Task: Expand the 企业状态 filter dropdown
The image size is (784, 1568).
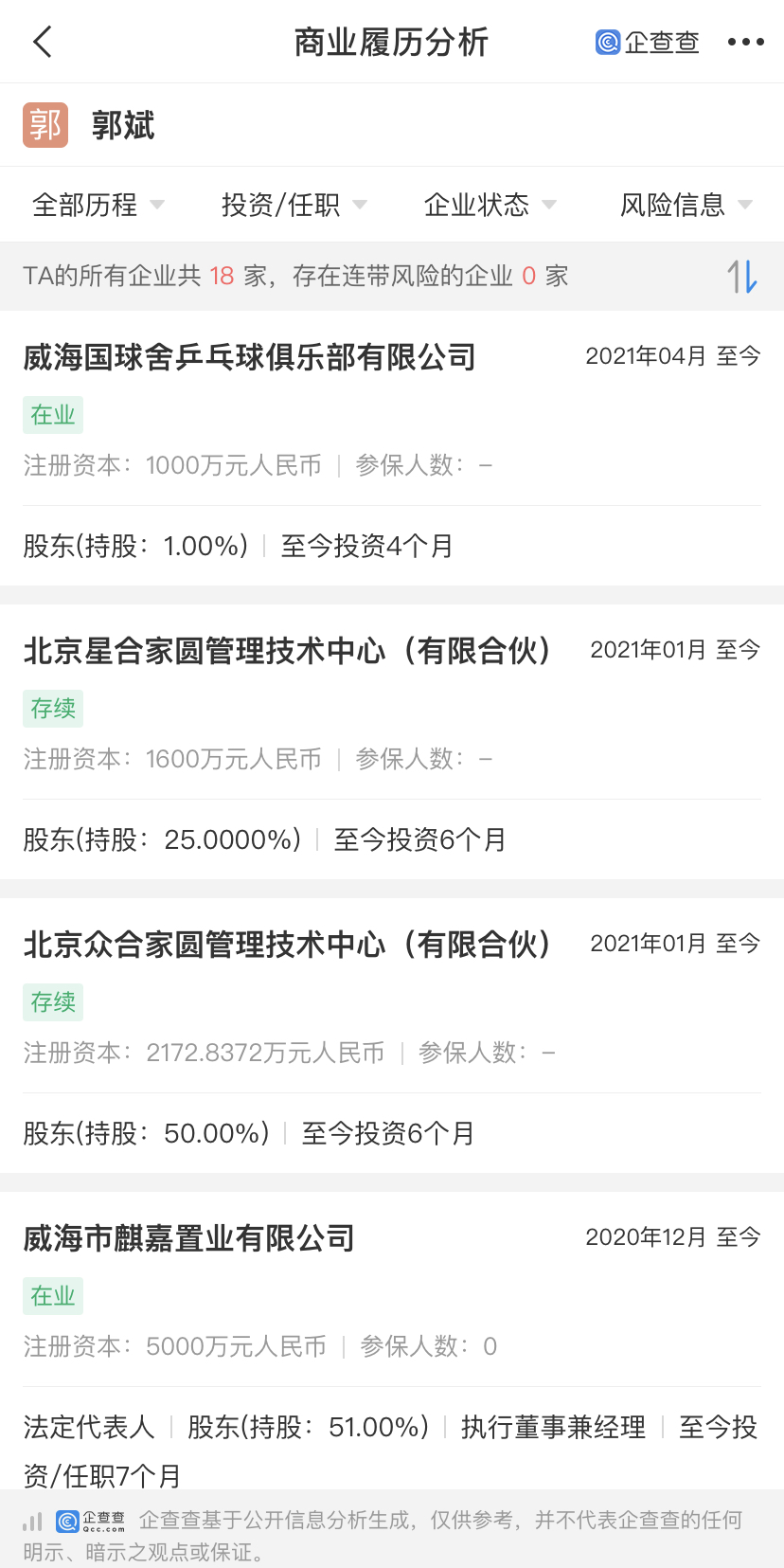Action: 490,205
